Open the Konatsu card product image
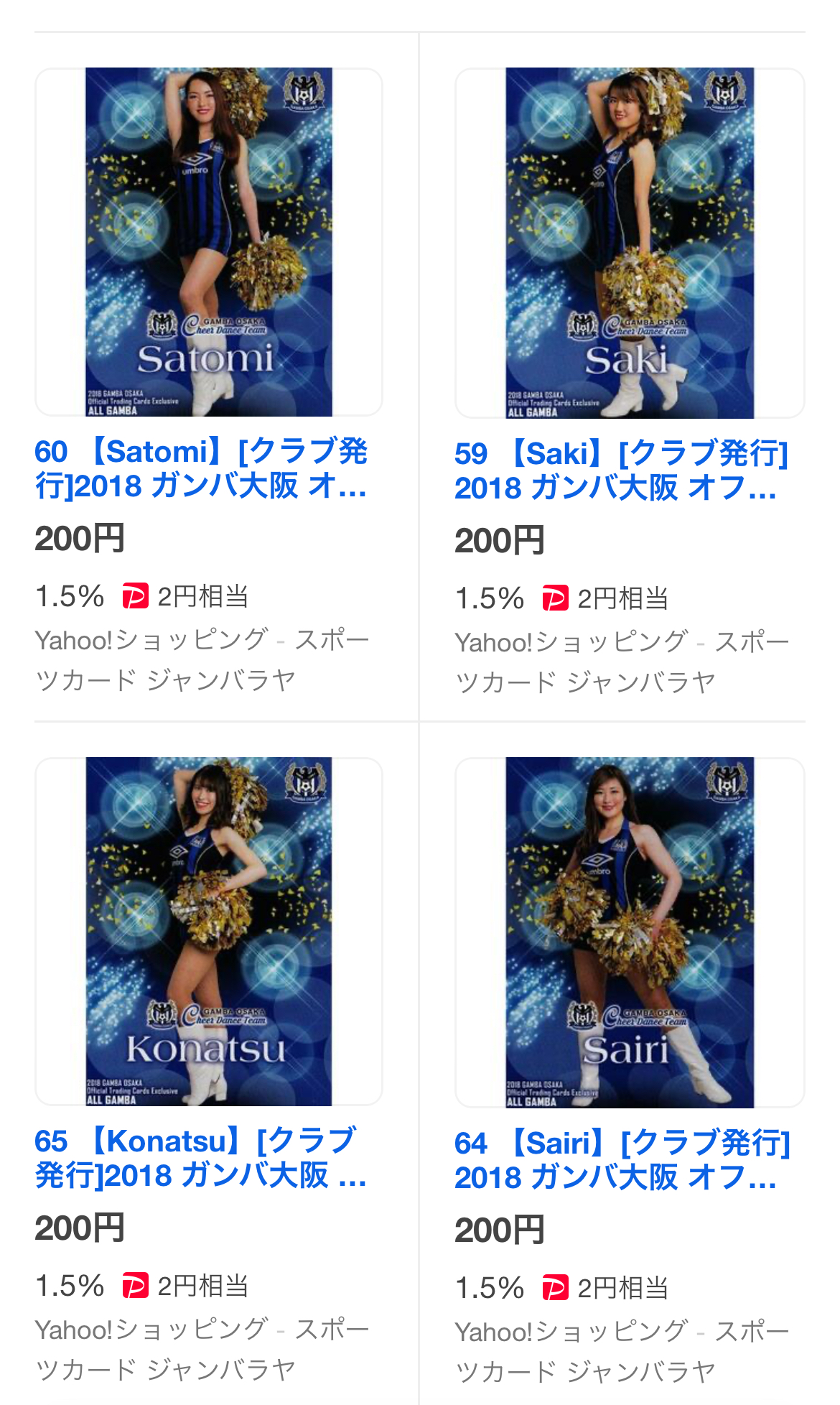840x1405 pixels. pos(208,931)
